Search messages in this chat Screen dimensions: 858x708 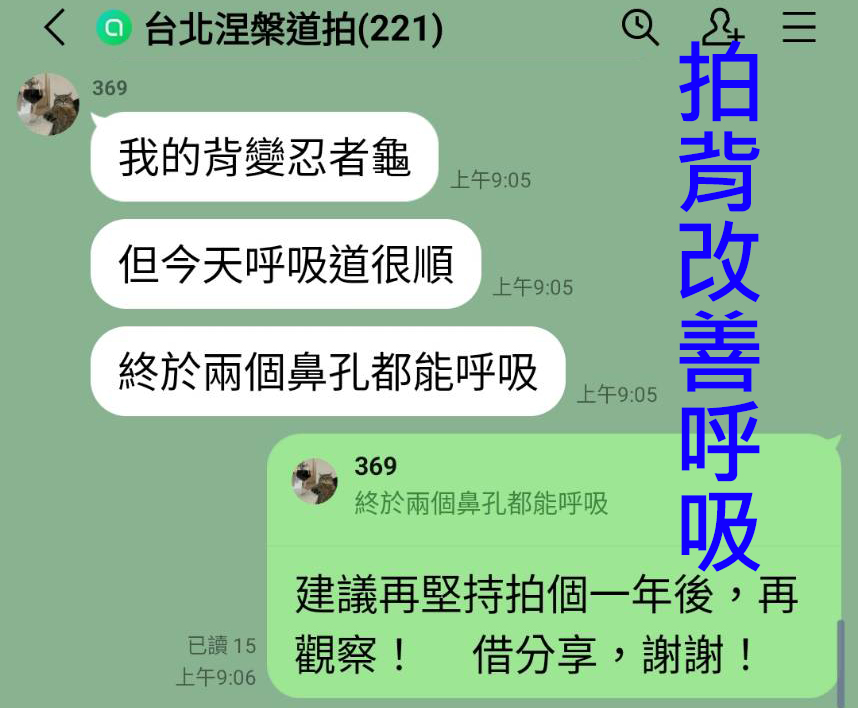pyautogui.click(x=640, y=27)
